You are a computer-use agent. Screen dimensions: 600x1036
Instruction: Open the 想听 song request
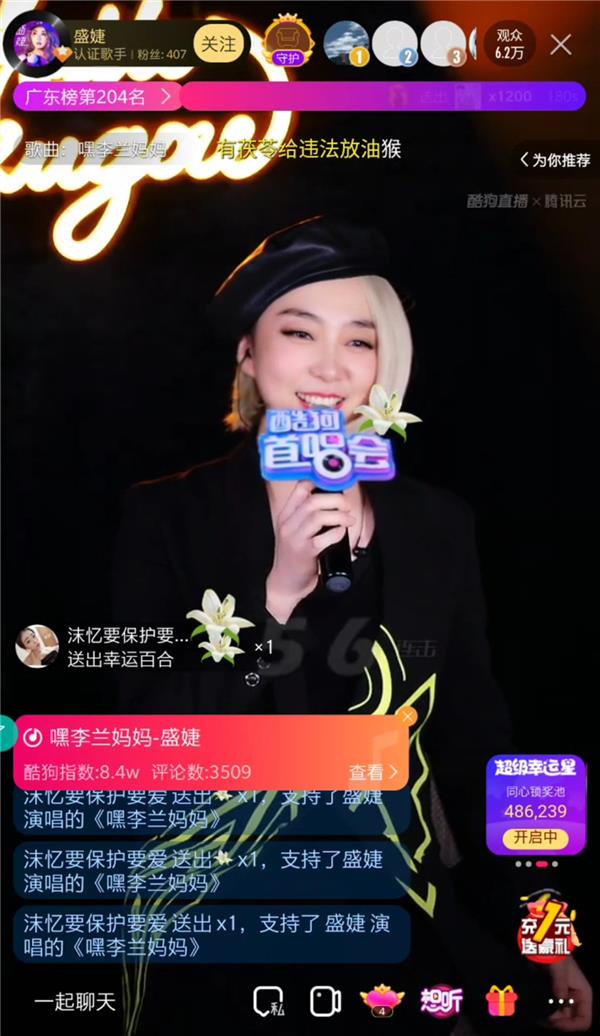click(440, 1001)
